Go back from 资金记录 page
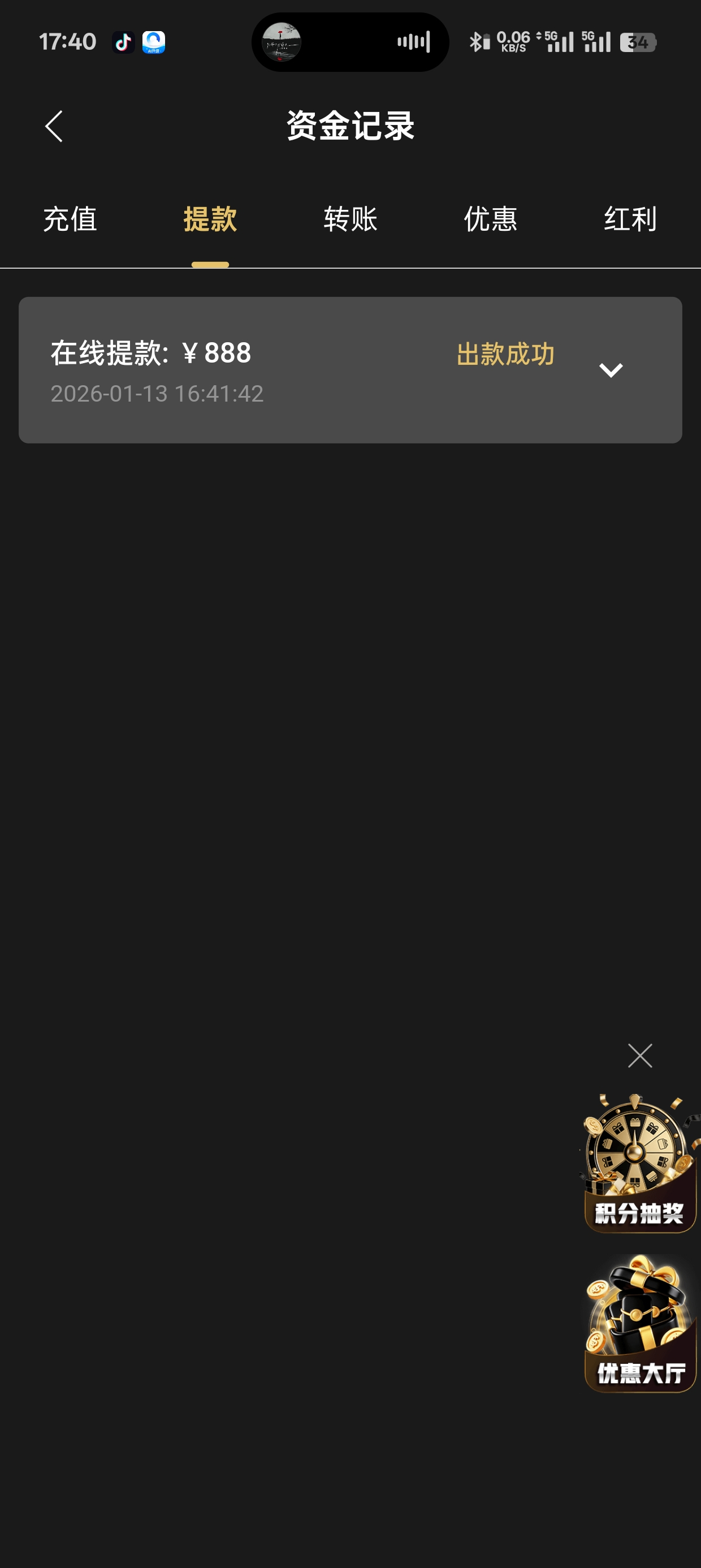This screenshot has height=1568, width=701. pos(54,126)
